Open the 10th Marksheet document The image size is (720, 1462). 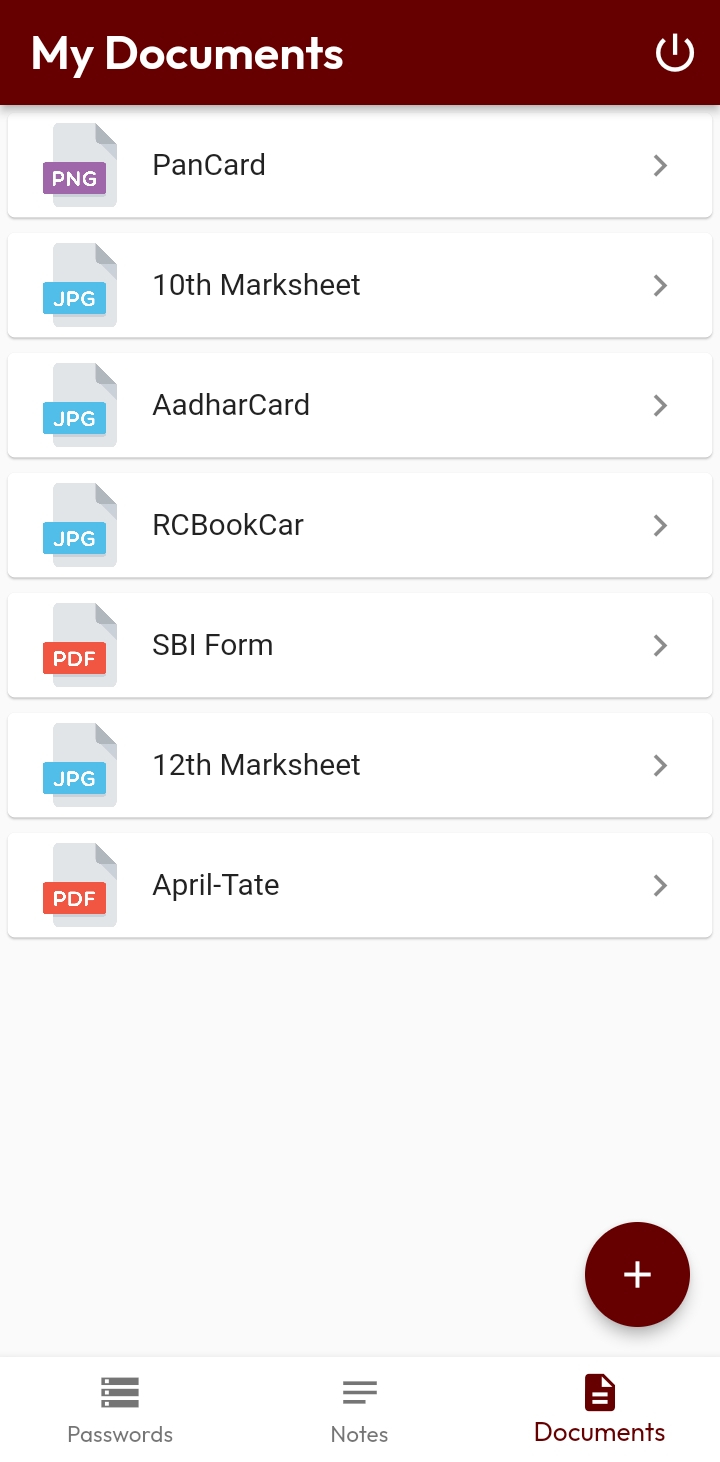[x=359, y=285]
